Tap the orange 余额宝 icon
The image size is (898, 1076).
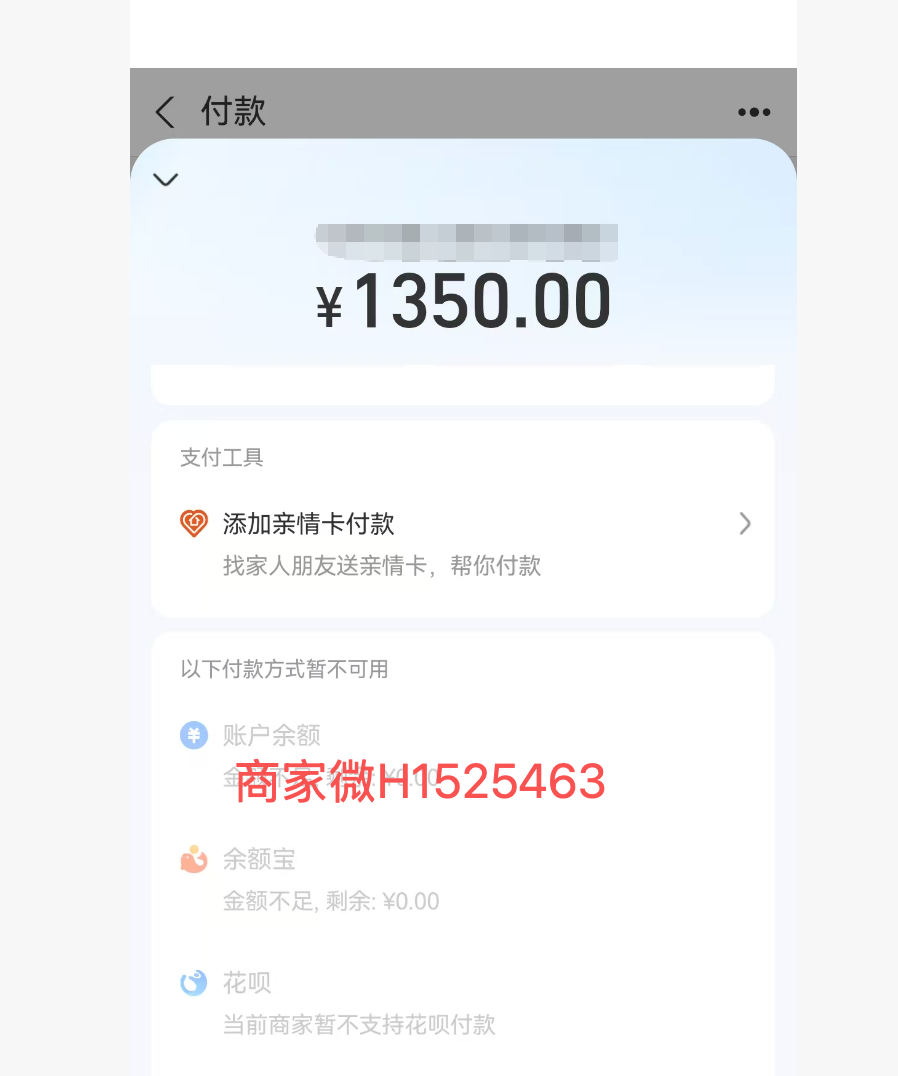click(x=194, y=859)
